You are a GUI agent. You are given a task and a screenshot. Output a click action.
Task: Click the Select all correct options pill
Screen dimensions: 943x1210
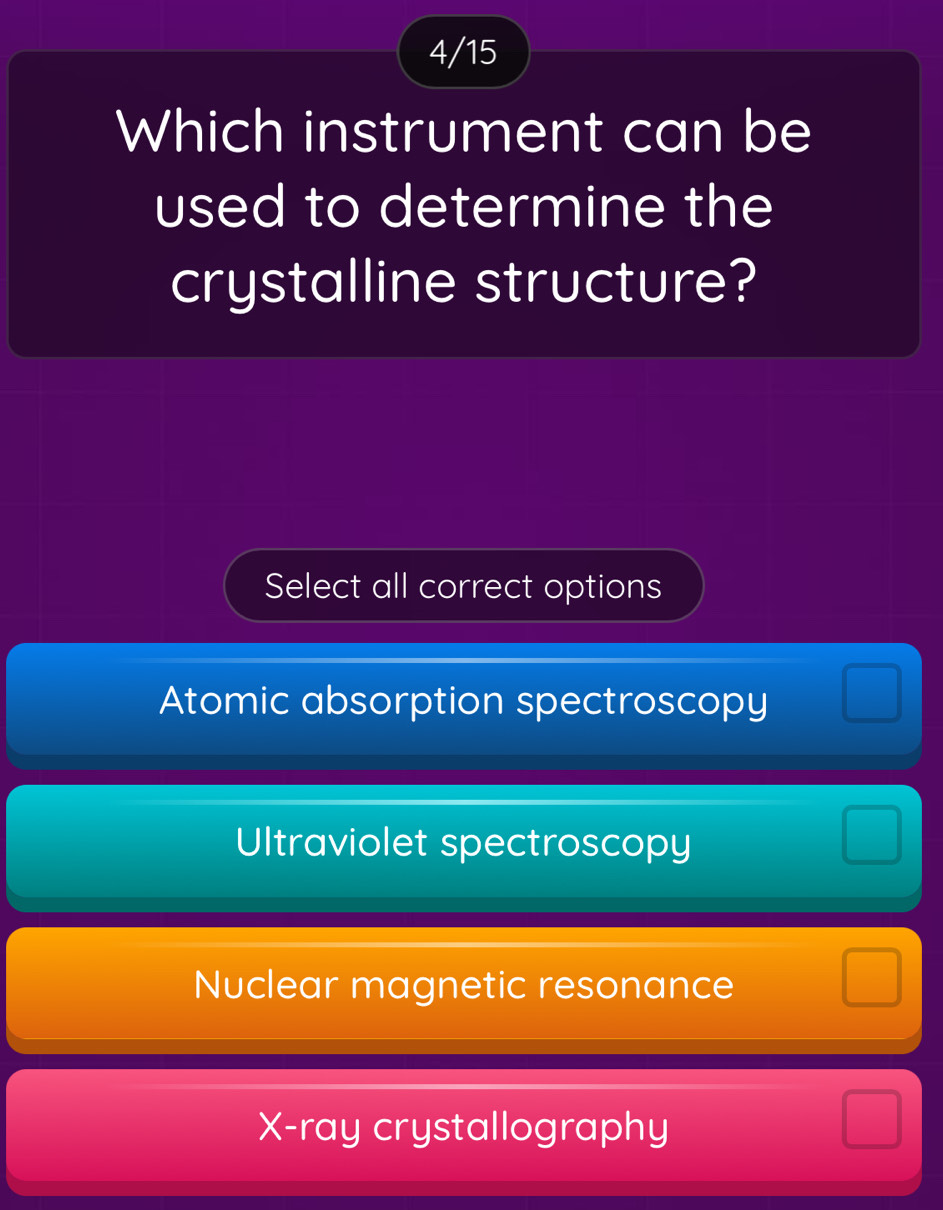pyautogui.click(x=463, y=585)
